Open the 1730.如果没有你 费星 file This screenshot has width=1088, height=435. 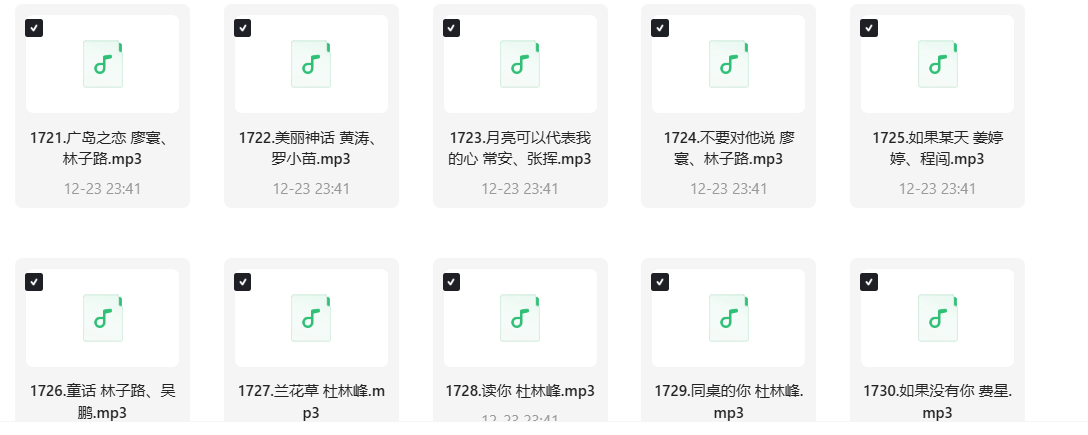coord(937,318)
